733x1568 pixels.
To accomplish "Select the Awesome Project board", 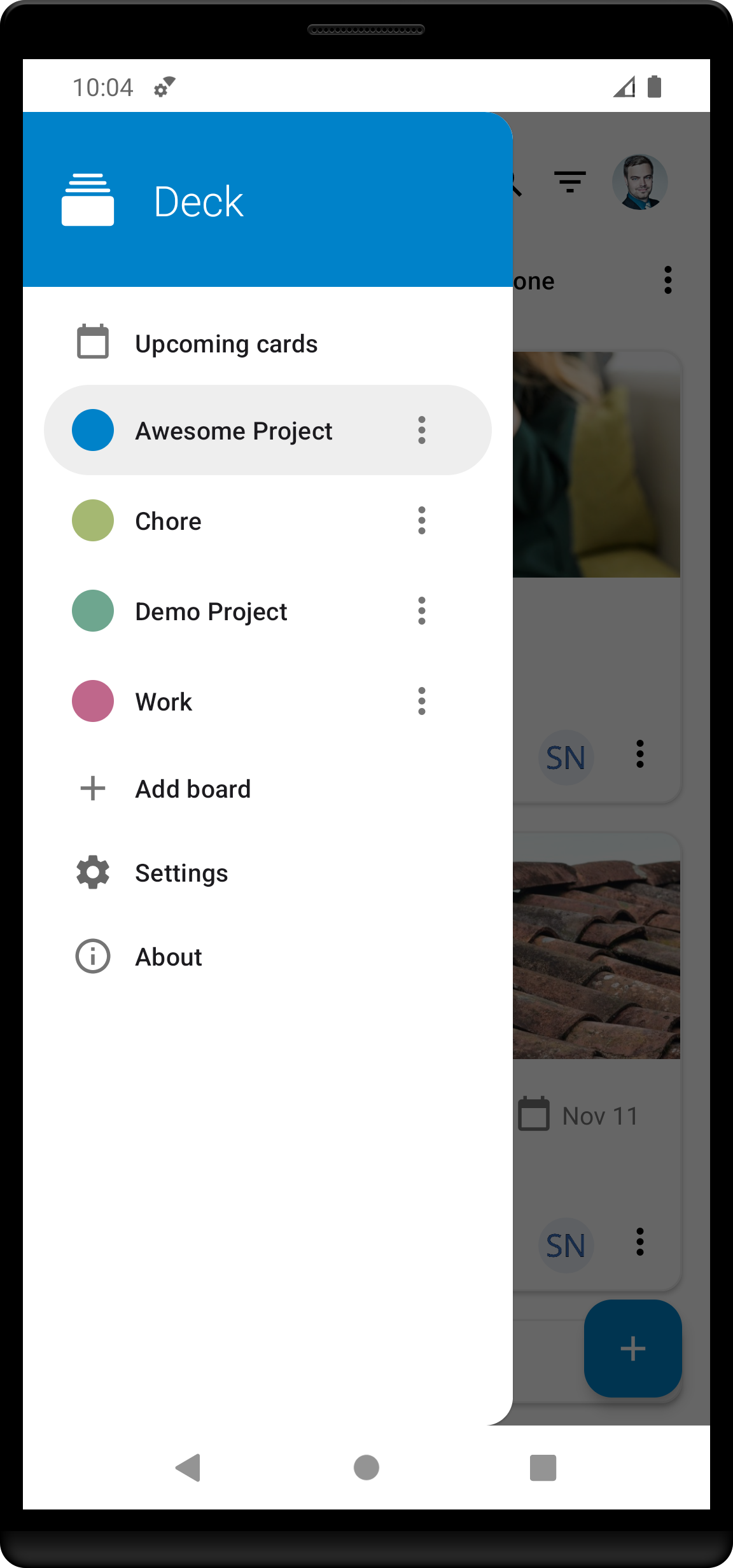I will coord(234,431).
